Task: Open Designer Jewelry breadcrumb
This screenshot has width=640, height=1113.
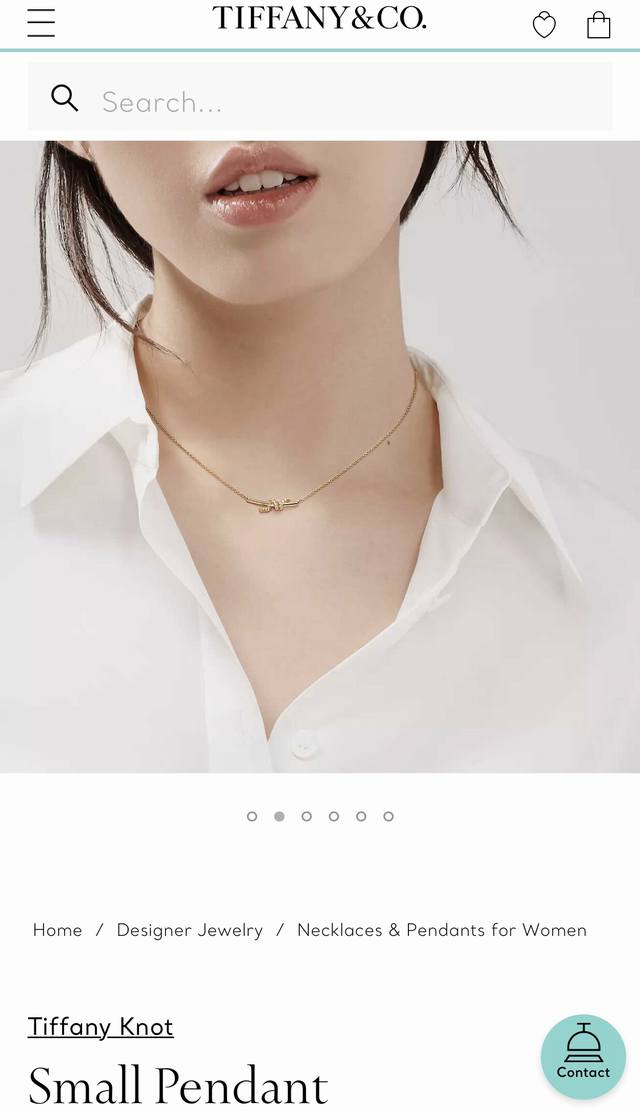Action: tap(189, 930)
